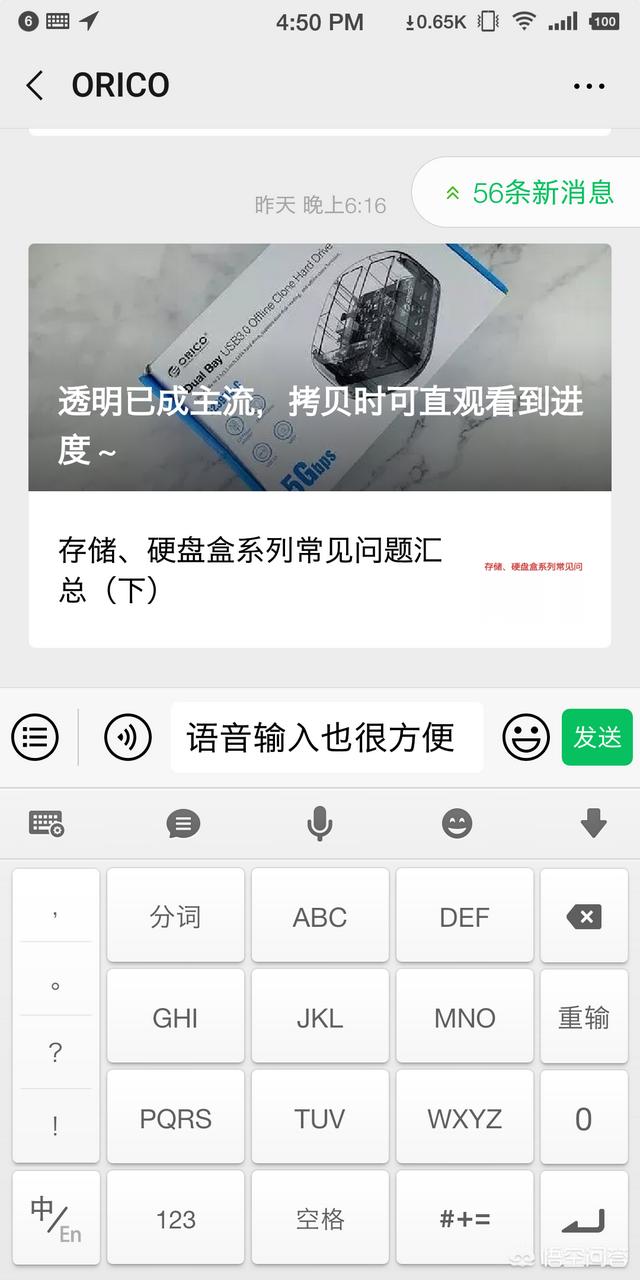The width and height of the screenshot is (640, 1280).
Task: Jump to the 56条新消息 unread messages
Action: coord(530,192)
